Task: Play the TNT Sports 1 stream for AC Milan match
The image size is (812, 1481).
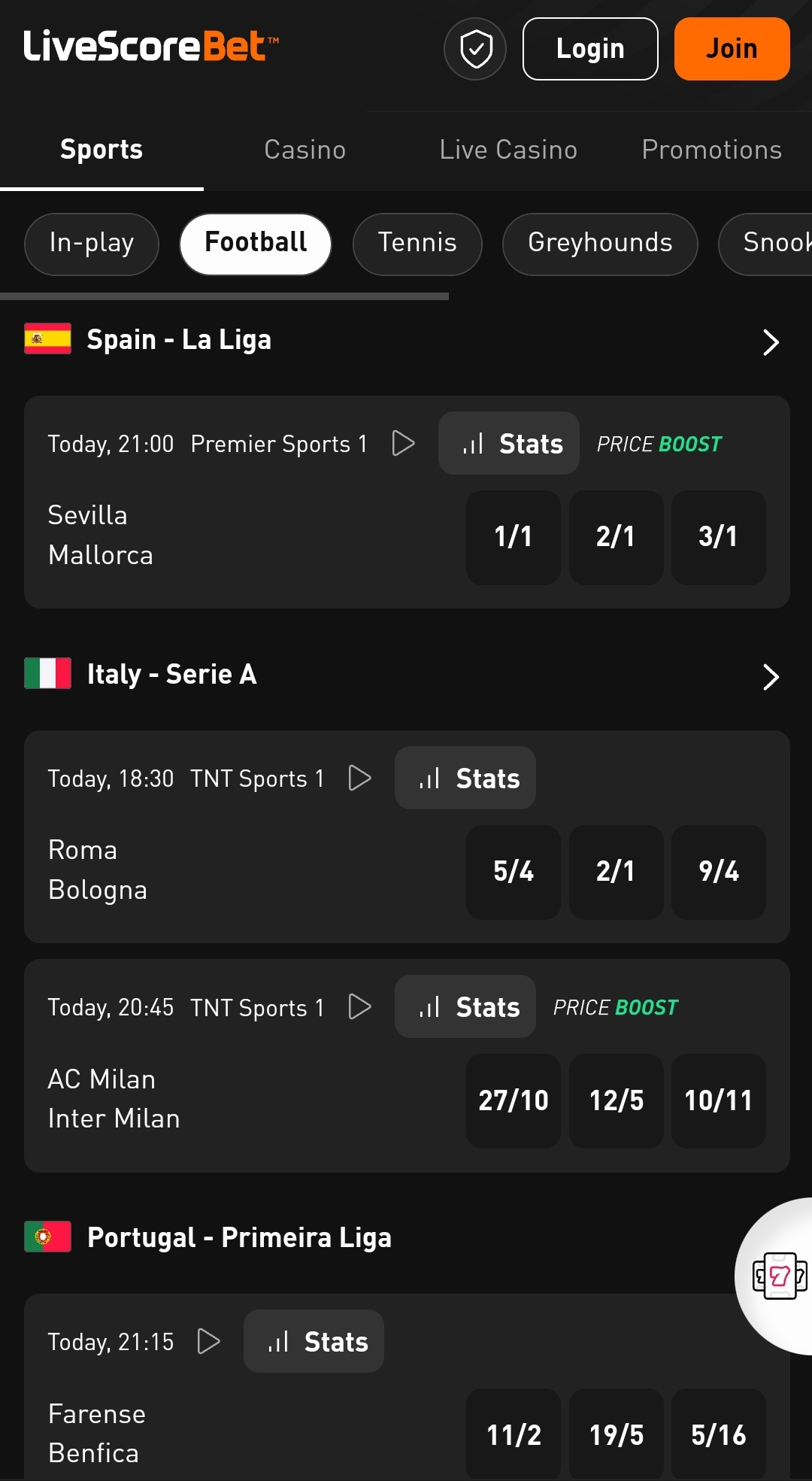Action: (x=361, y=1007)
